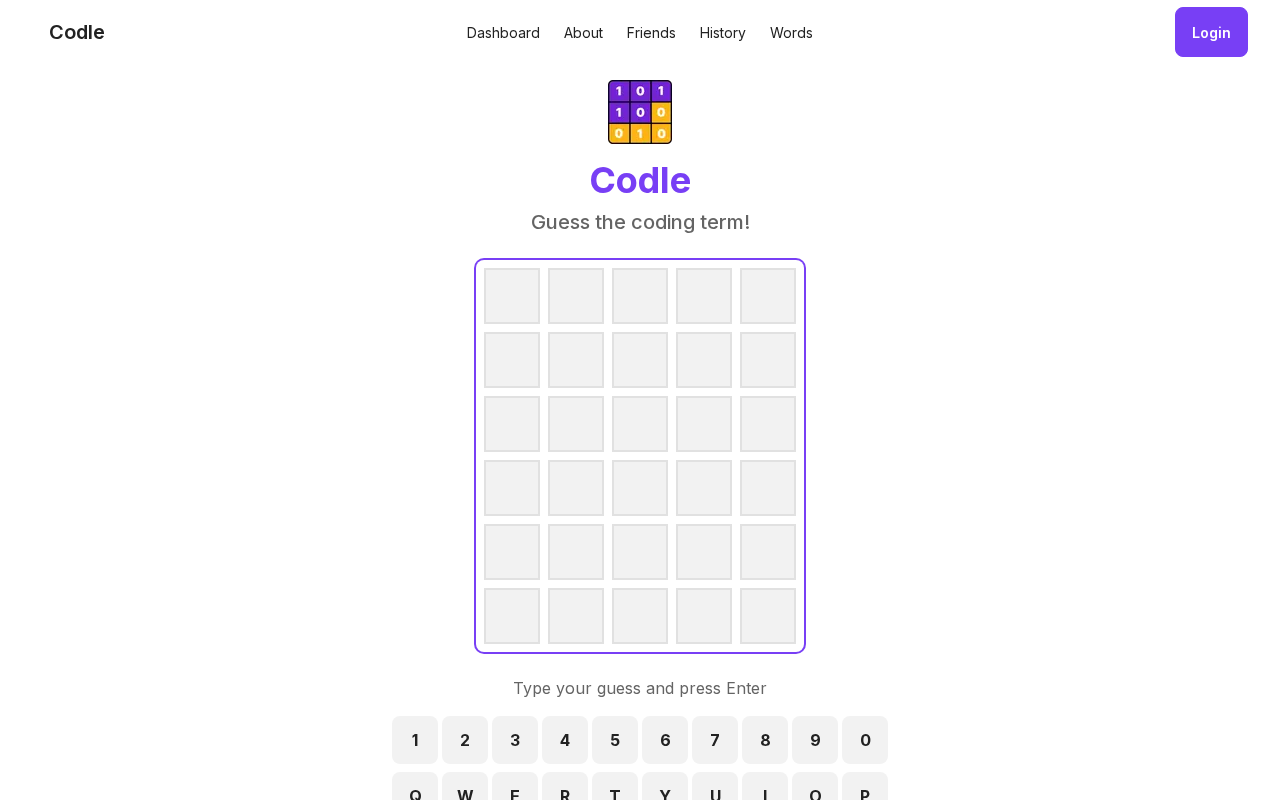Tap the purple Login button
Screen dimensions: 1280x800
click(1211, 32)
